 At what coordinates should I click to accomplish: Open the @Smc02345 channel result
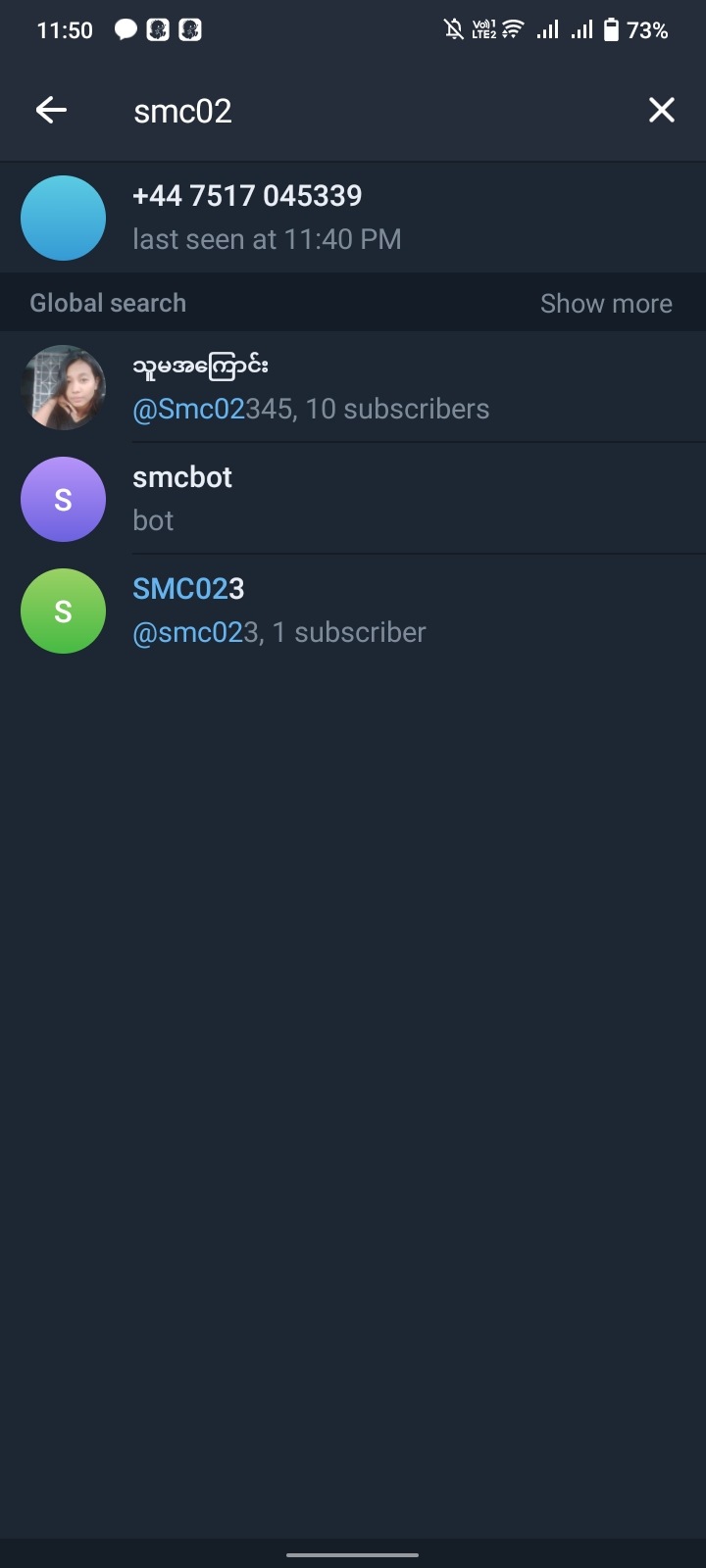pyautogui.click(x=353, y=387)
